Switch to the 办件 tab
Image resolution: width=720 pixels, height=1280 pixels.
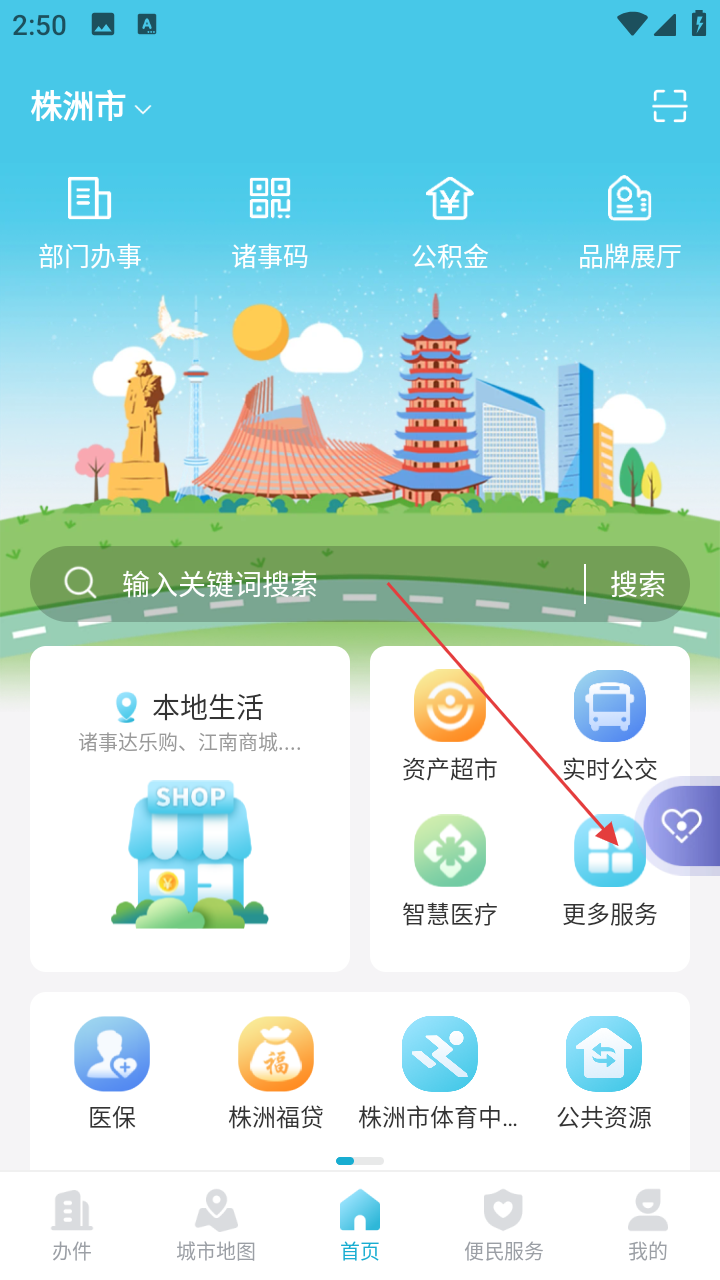[x=72, y=1225]
